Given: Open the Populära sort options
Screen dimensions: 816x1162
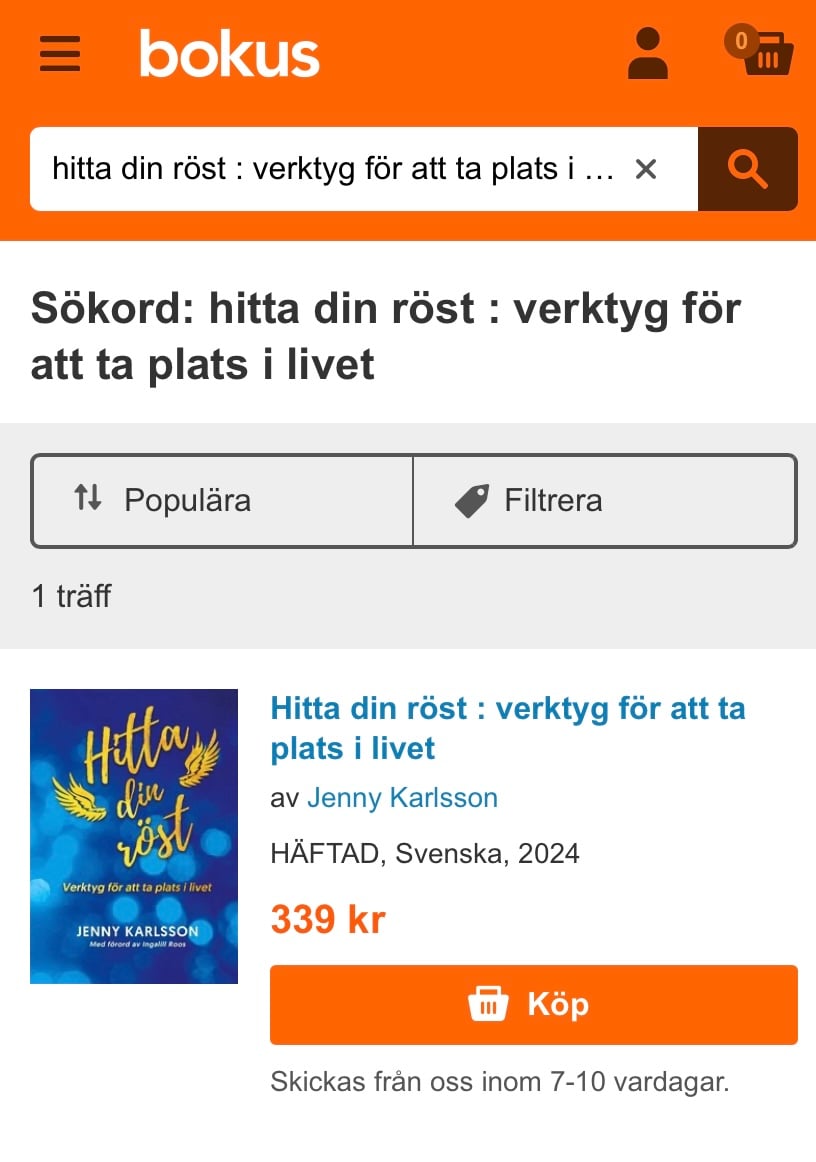Looking at the screenshot, I should pos(222,500).
